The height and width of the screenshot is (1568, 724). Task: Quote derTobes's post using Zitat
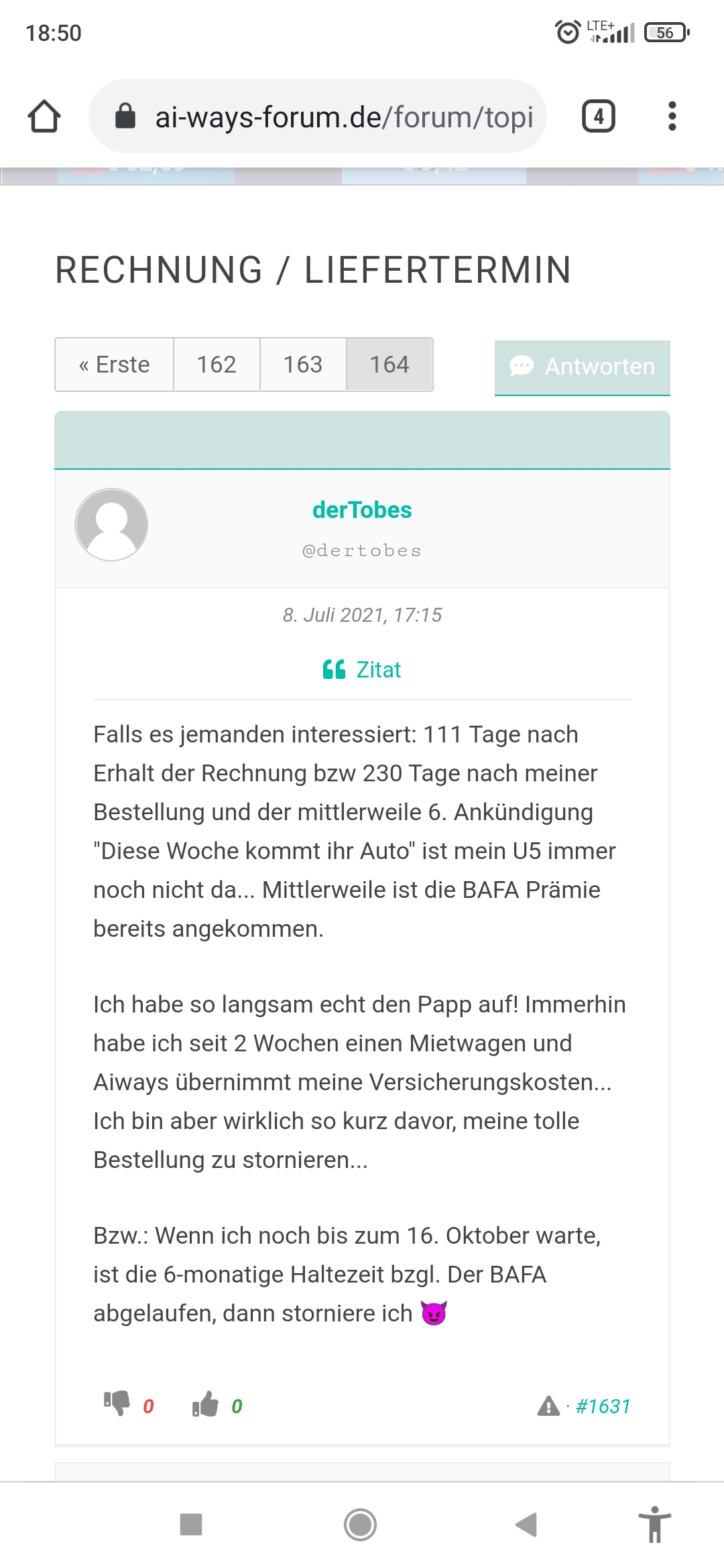point(362,669)
